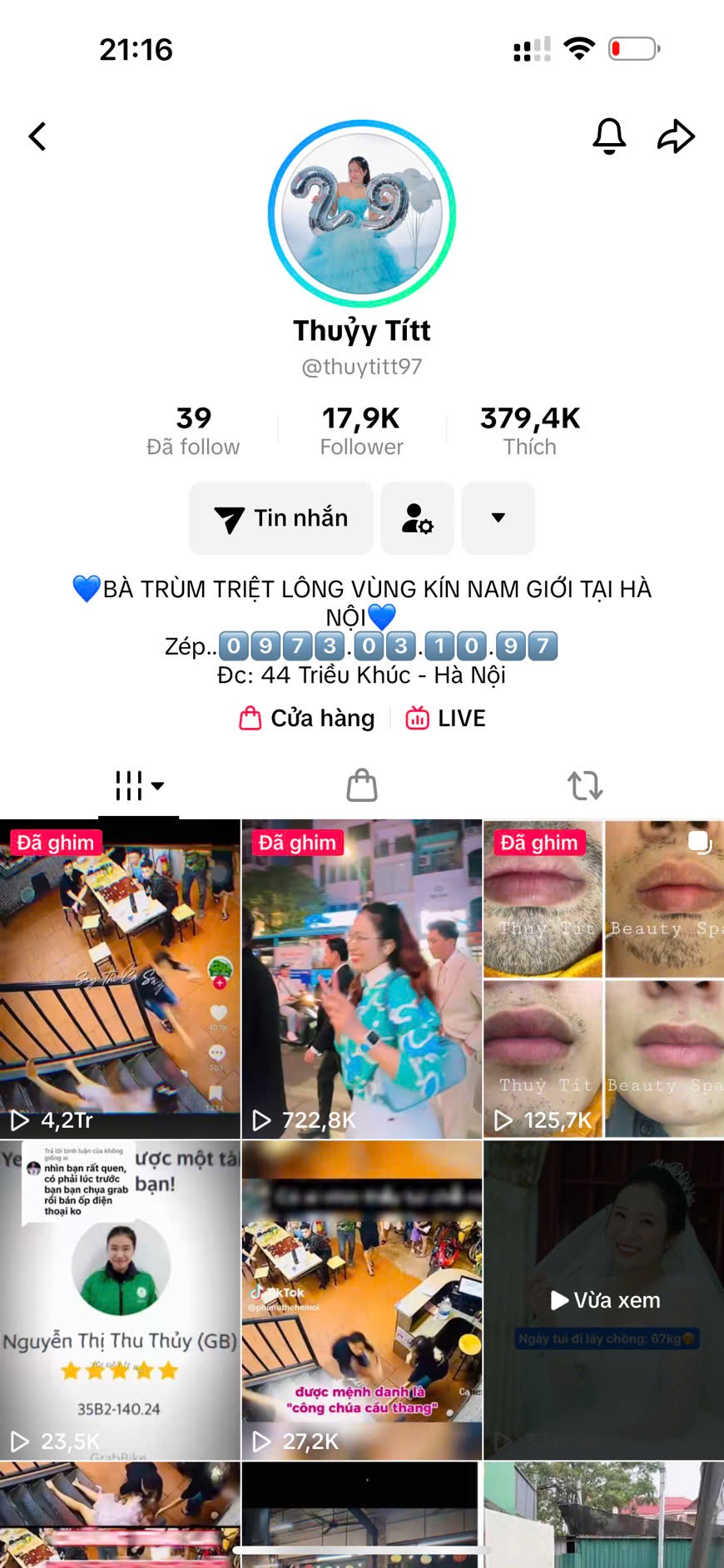The width and height of the screenshot is (724, 1568).
Task: Go back using the top-left arrow
Action: tap(38, 136)
